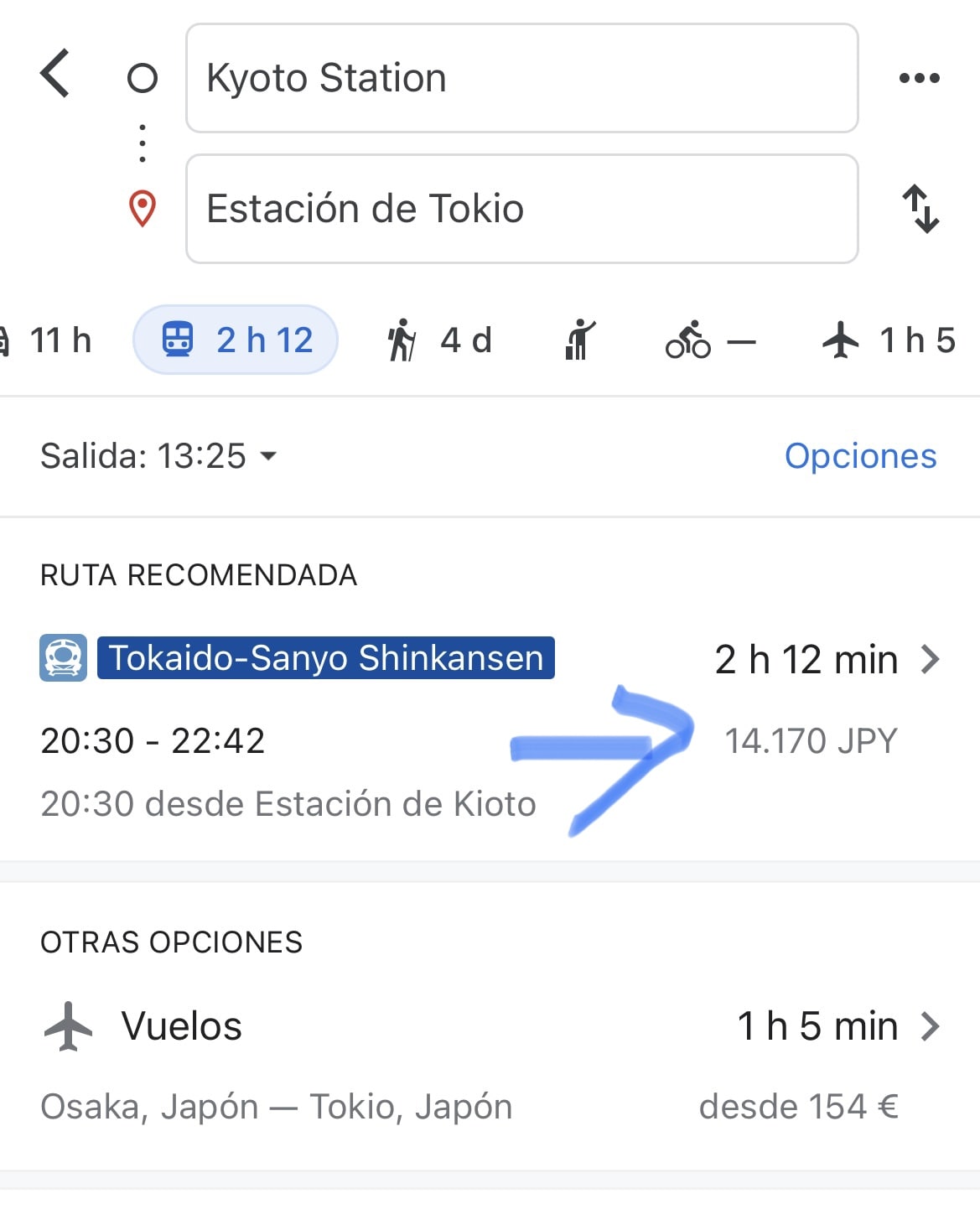Open the Salida 13:25 departure time dropdown
Image resolution: width=980 pixels, height=1225 pixels.
point(158,456)
